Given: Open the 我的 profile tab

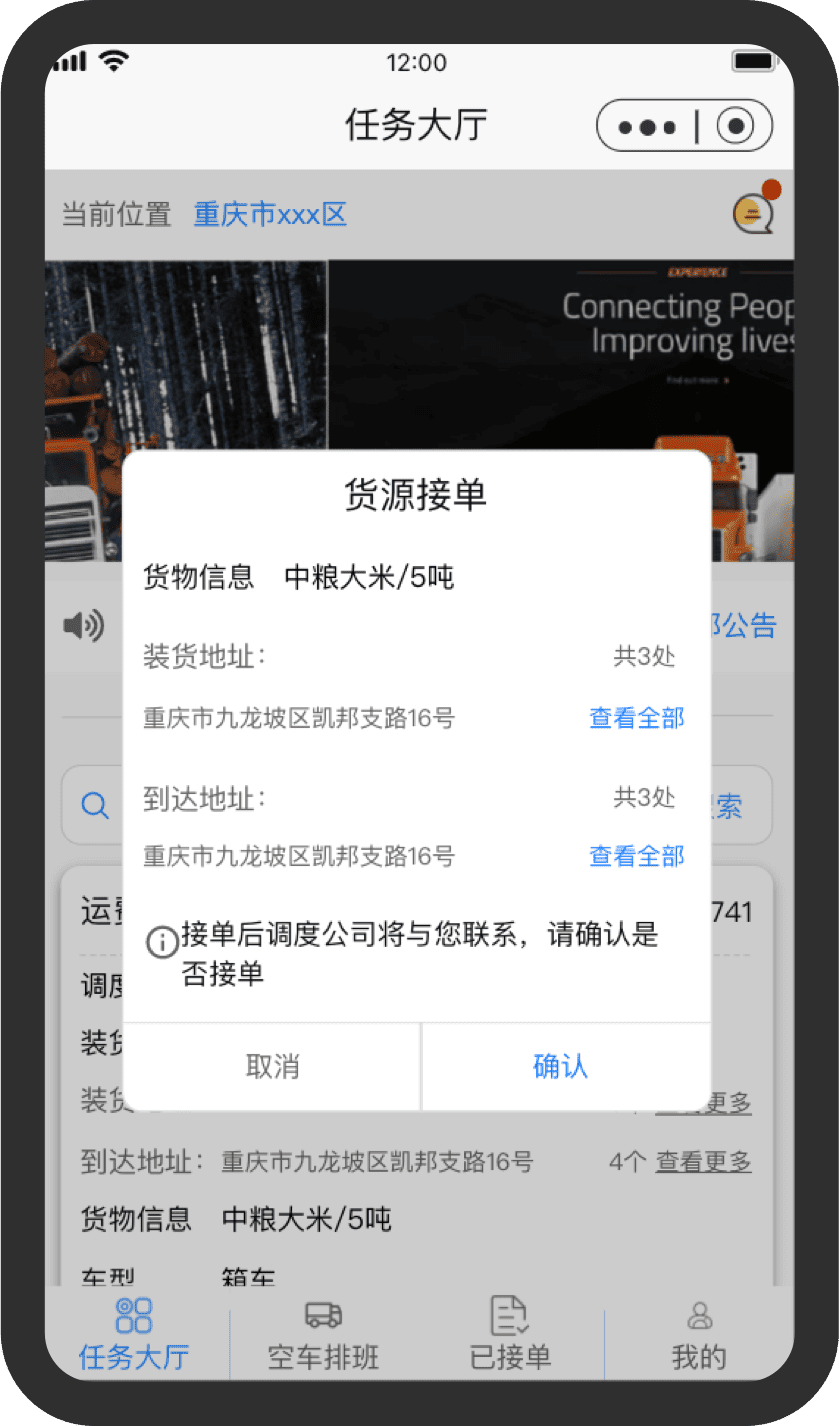Looking at the screenshot, I should [699, 1333].
